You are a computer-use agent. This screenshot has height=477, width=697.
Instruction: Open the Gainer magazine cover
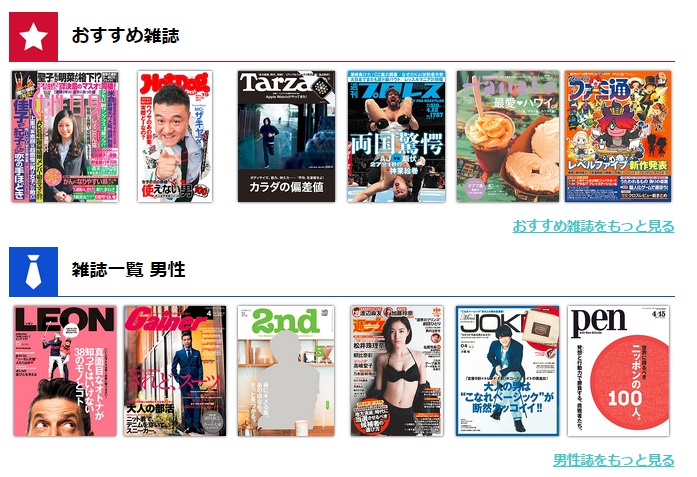[174, 371]
